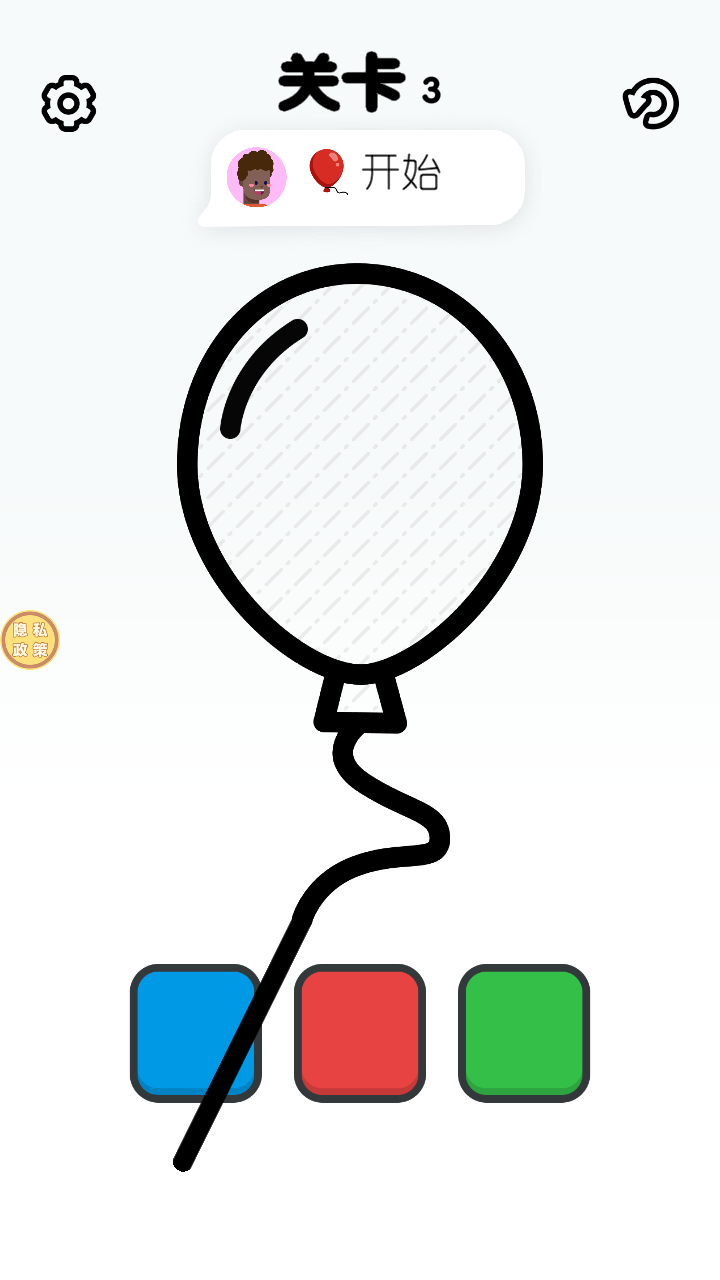Restart the level with the reset icon

[651, 103]
